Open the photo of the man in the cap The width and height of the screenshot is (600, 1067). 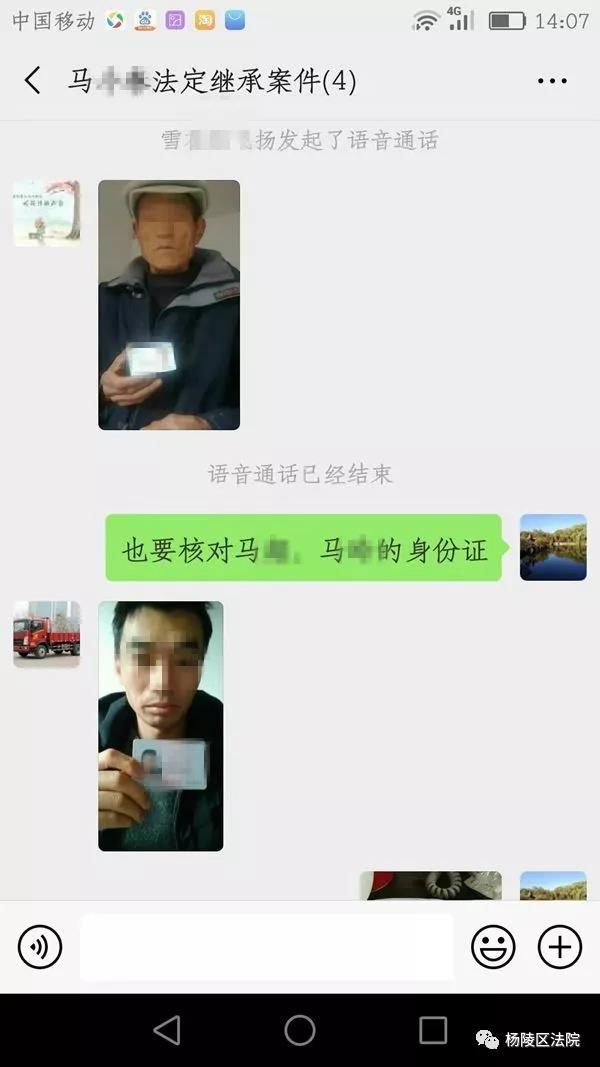click(x=169, y=305)
